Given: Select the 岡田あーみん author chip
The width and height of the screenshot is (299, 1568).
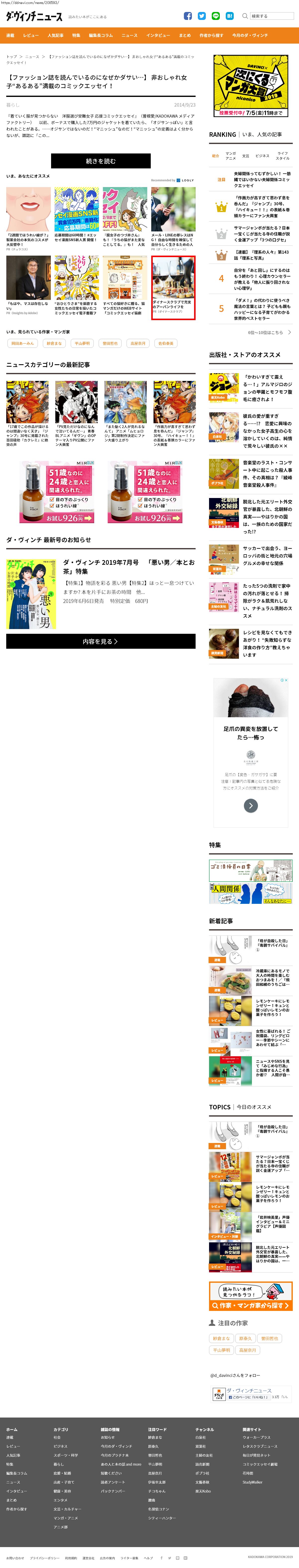Looking at the screenshot, I should pos(22,343).
